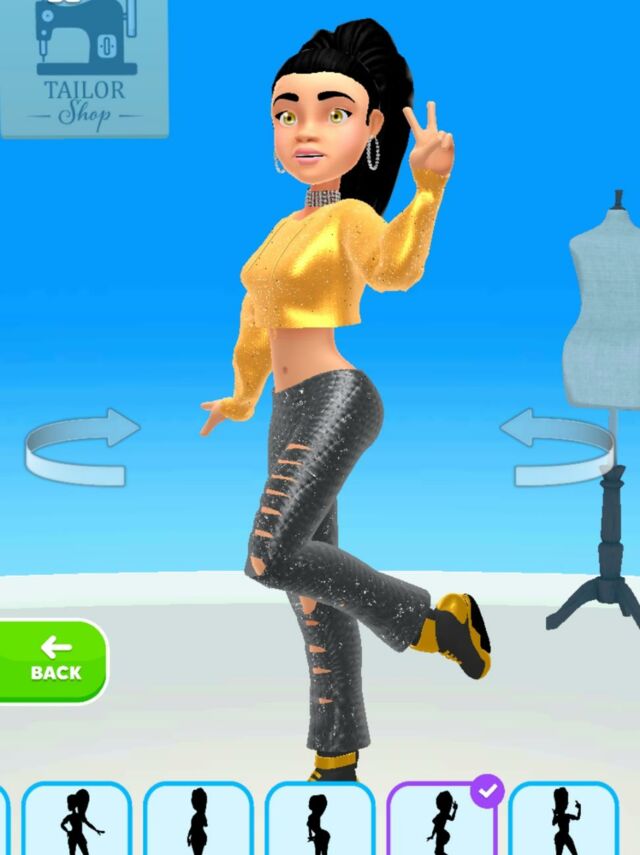Pick the hip-out pose in the middle tile

click(320, 818)
